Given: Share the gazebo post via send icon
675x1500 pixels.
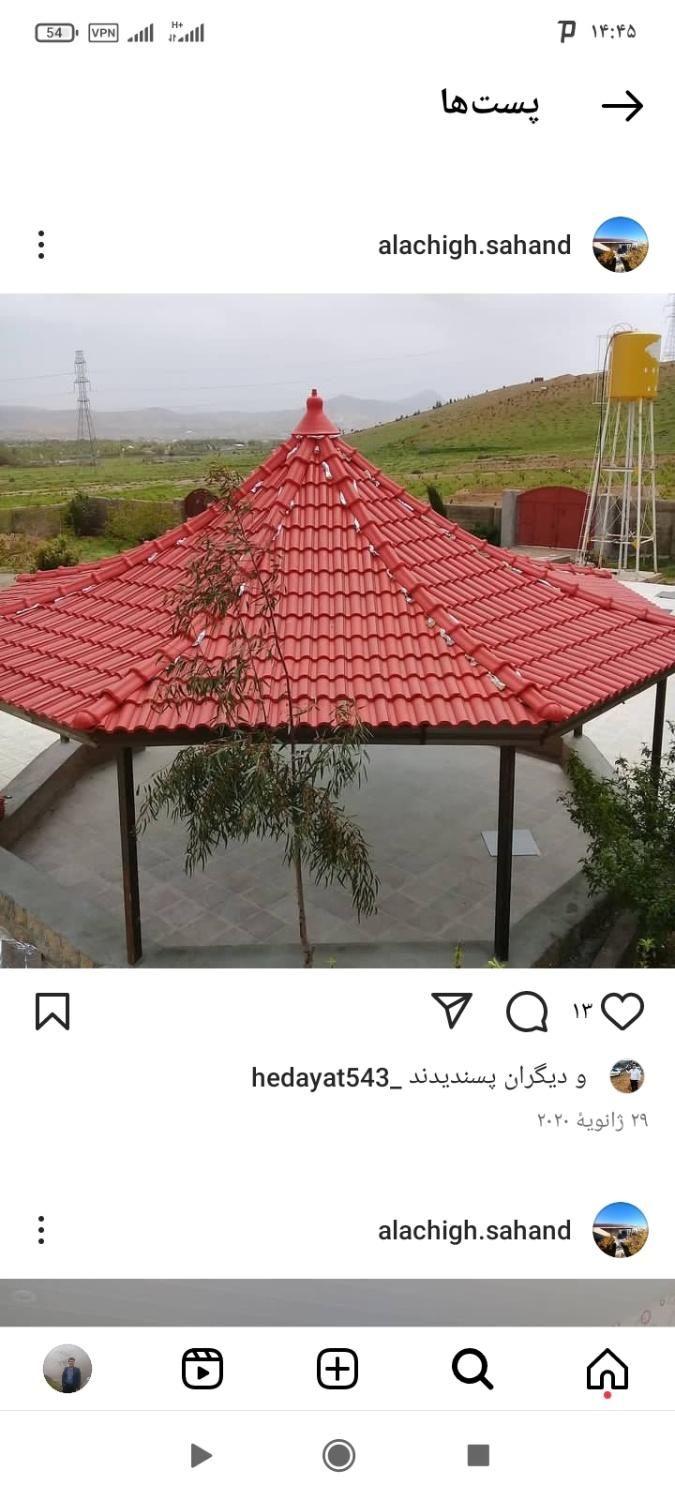Looking at the screenshot, I should tap(452, 1011).
